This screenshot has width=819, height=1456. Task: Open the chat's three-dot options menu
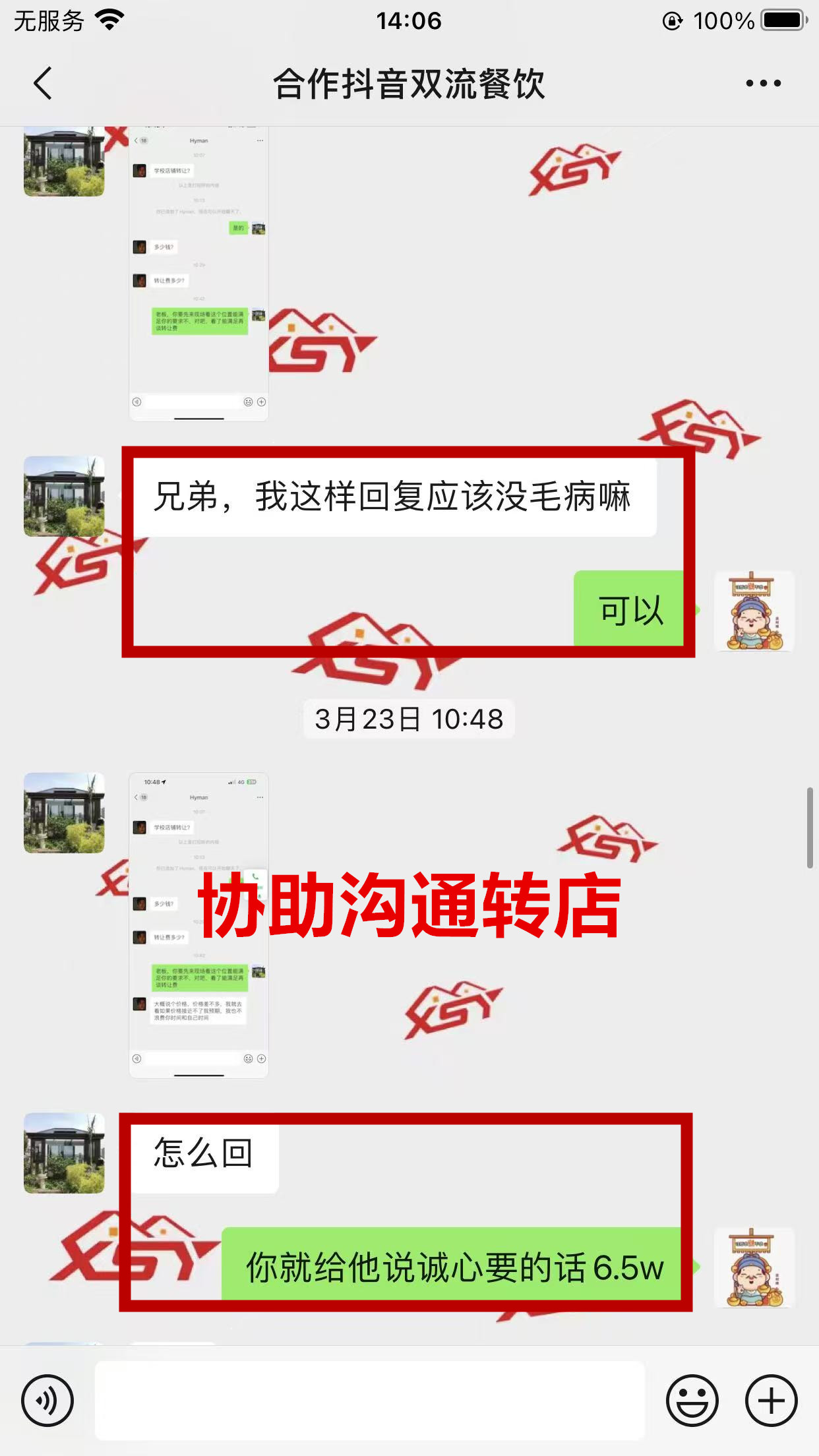763,84
